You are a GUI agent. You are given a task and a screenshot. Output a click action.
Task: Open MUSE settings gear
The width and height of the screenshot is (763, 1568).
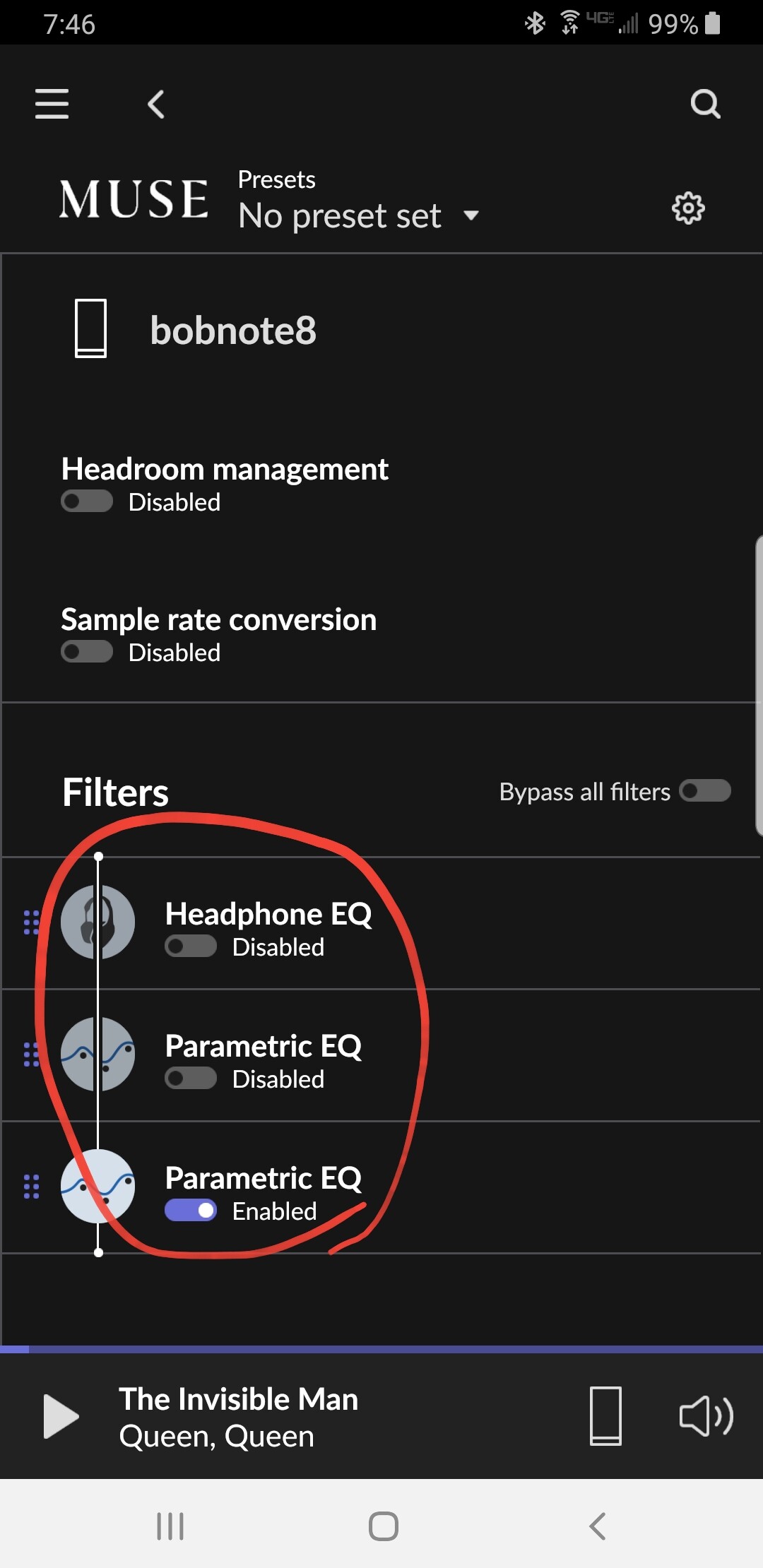pyautogui.click(x=687, y=208)
